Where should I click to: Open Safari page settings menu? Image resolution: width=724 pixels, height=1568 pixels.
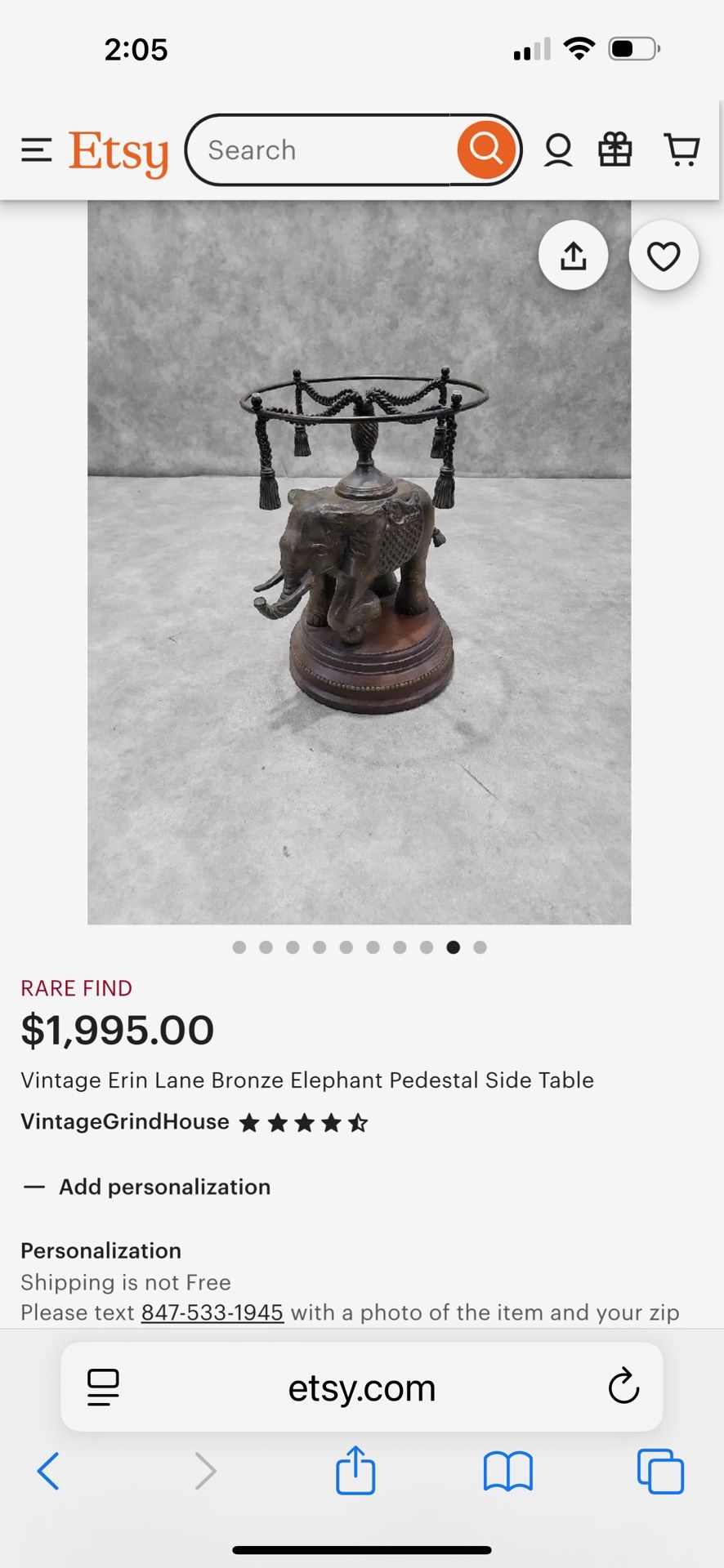click(x=103, y=1387)
